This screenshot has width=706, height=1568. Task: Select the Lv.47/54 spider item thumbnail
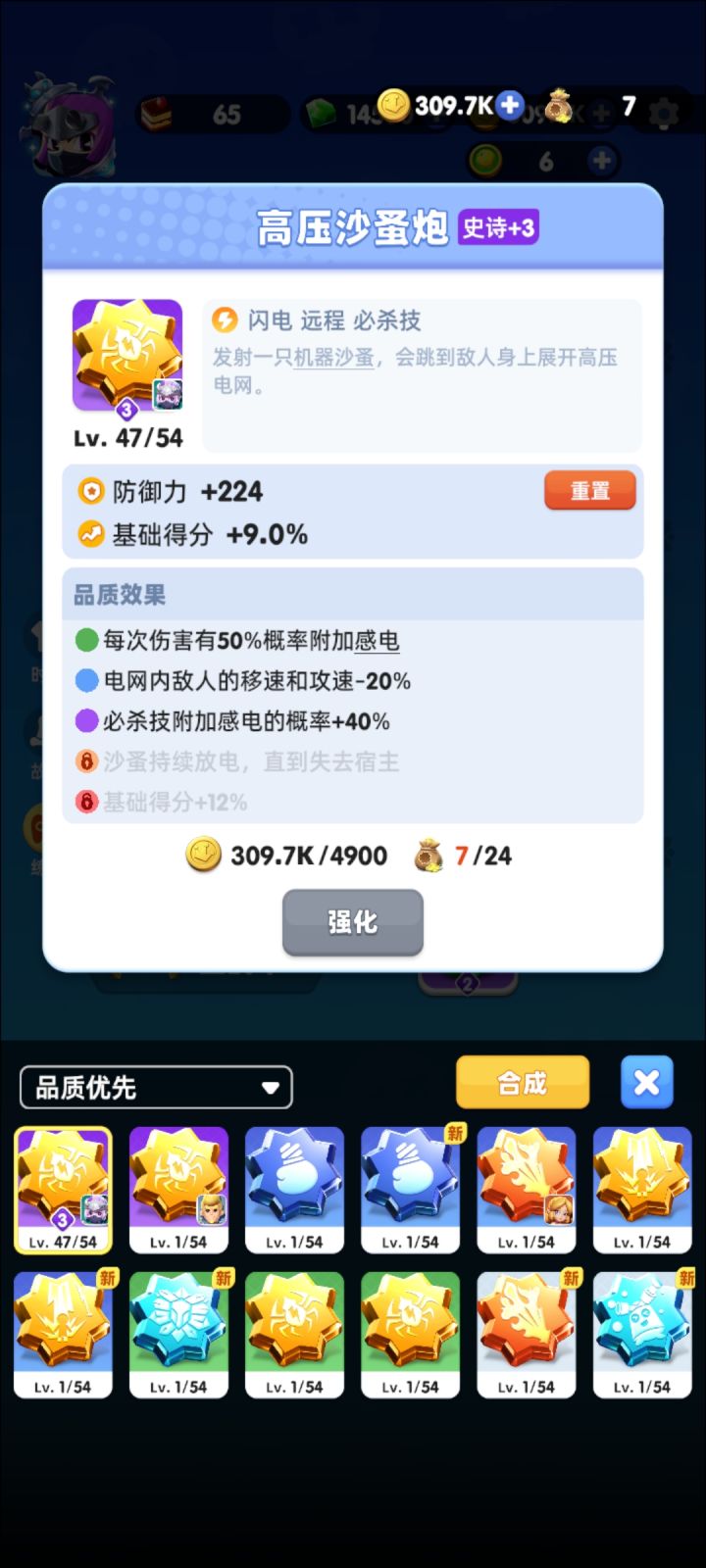pos(63,1190)
